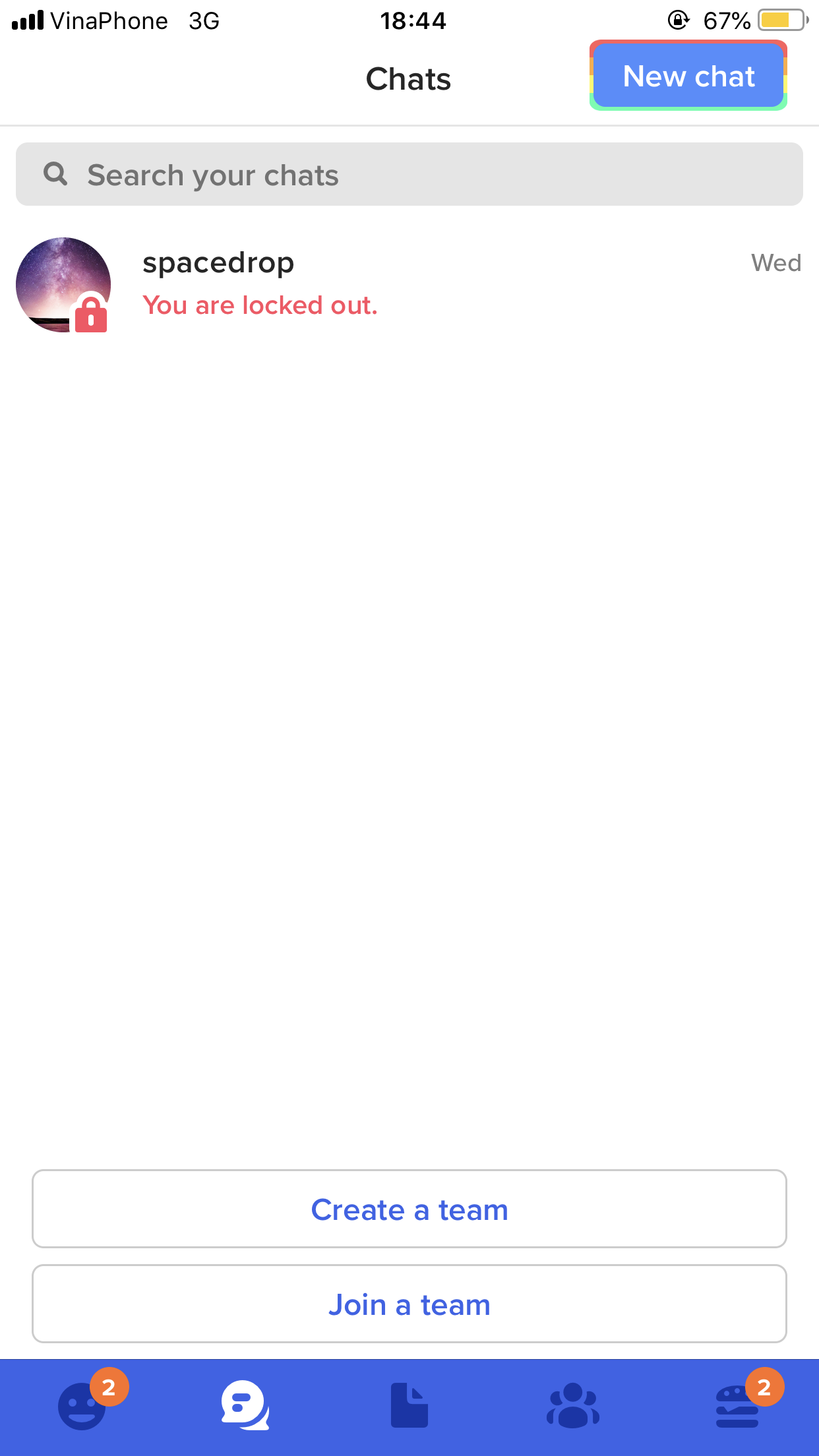Viewport: 819px width, 1456px height.
Task: Create a team
Action: coord(409,1209)
